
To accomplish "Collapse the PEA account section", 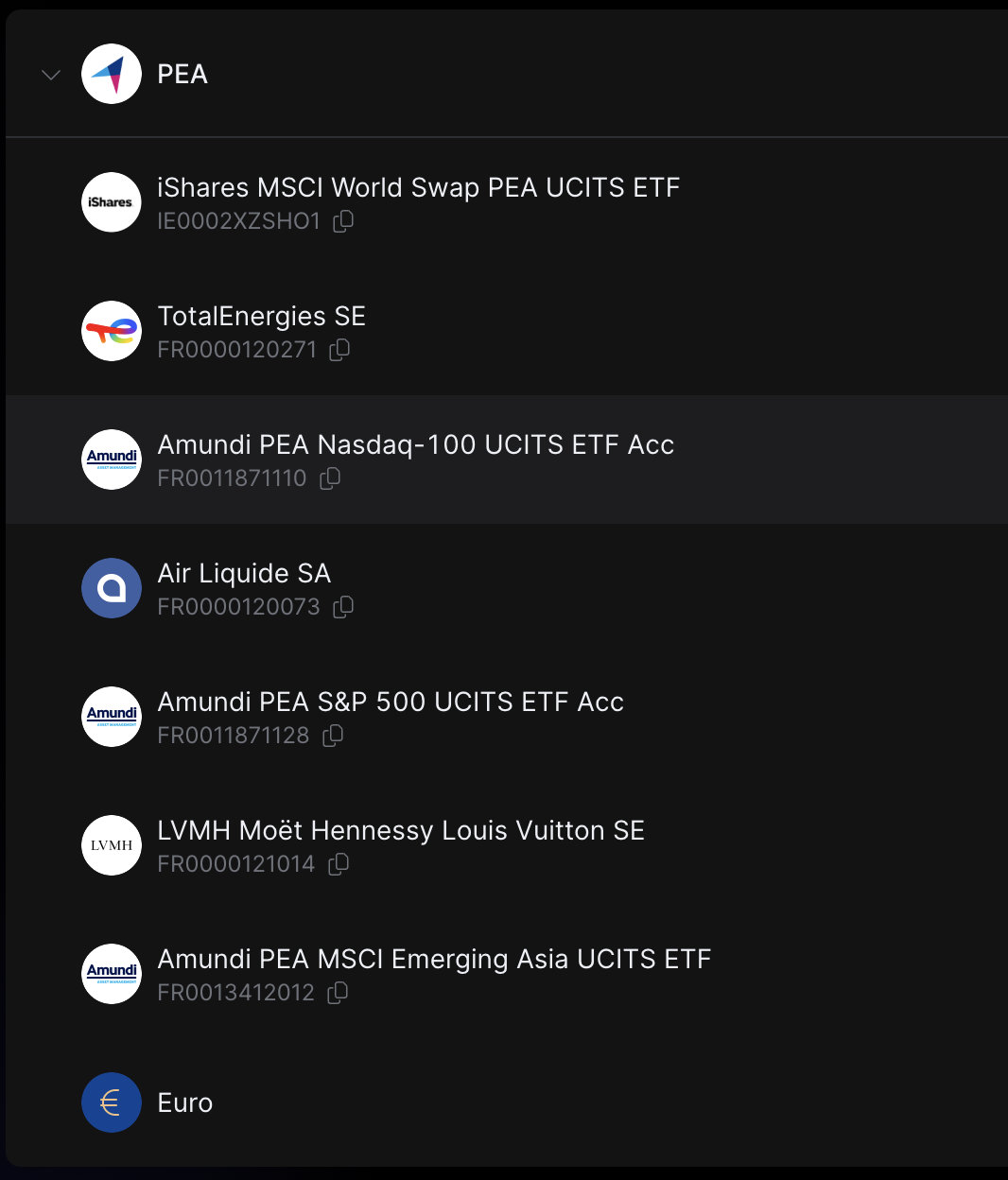I will pos(51,75).
